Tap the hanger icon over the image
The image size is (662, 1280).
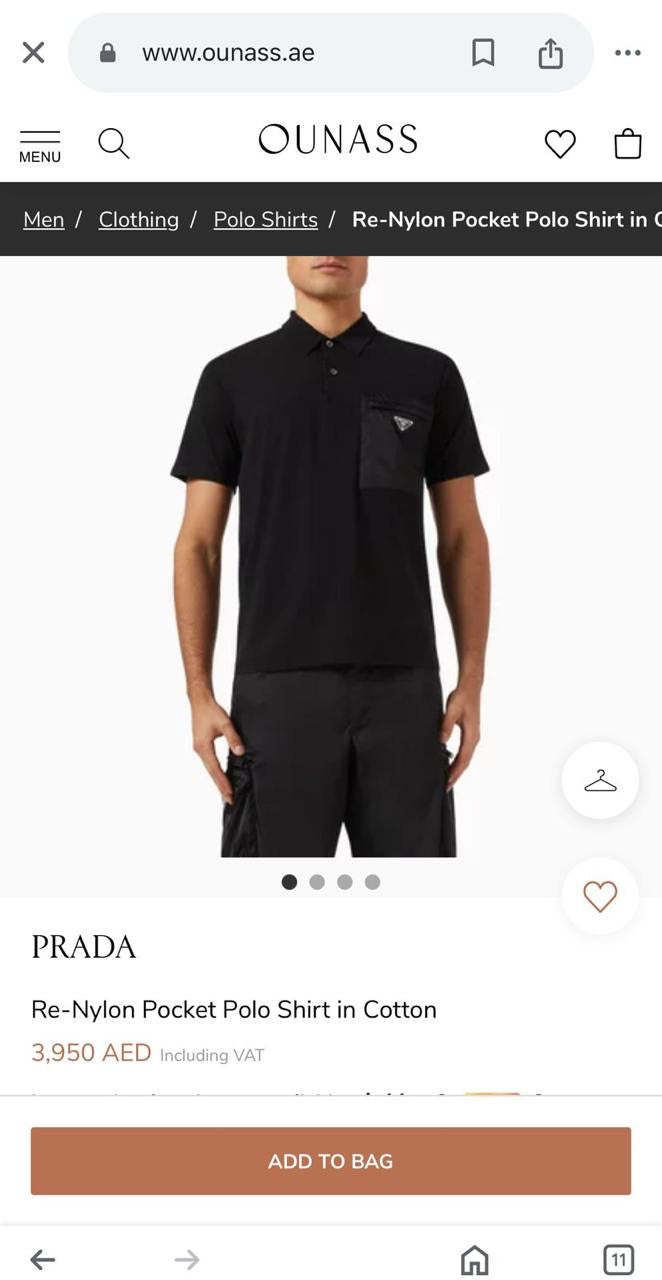click(600, 780)
